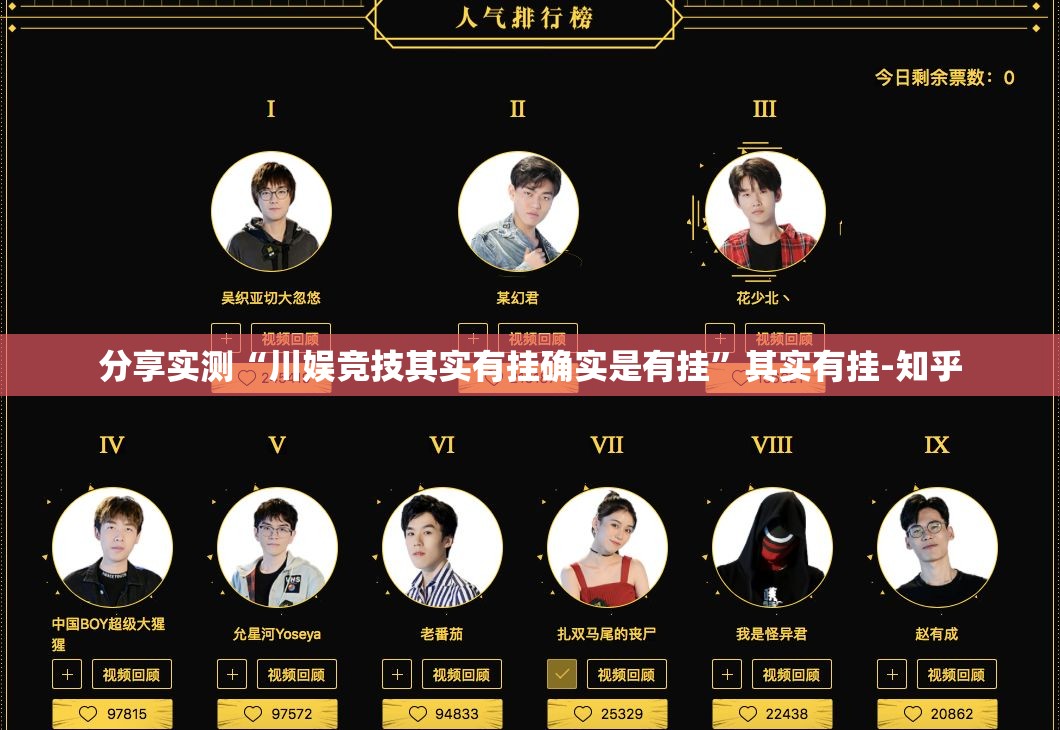This screenshot has height=730, width=1060.
Task: Open 视频回顾 for 中国BOY超级大猩猩
Action: click(132, 674)
